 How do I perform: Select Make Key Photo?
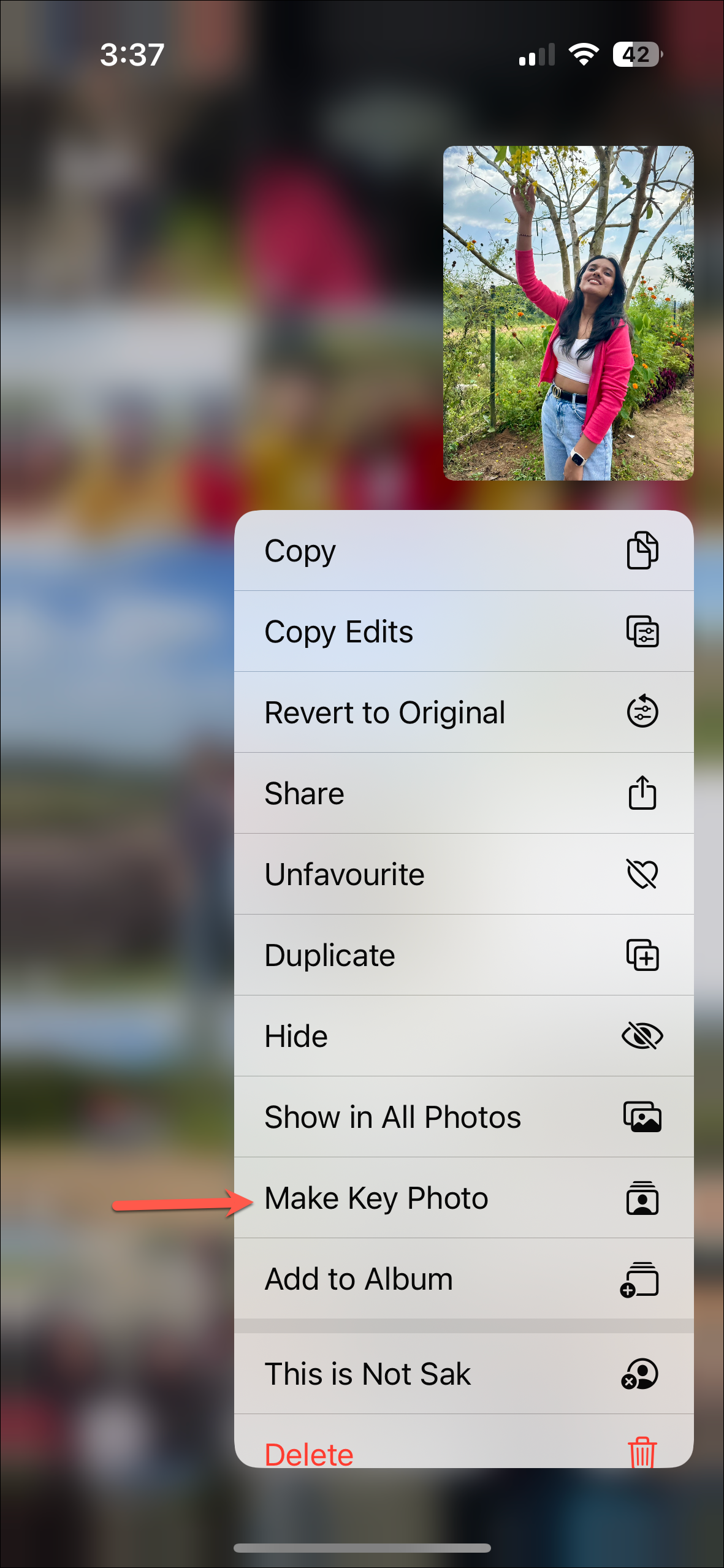[463, 1198]
